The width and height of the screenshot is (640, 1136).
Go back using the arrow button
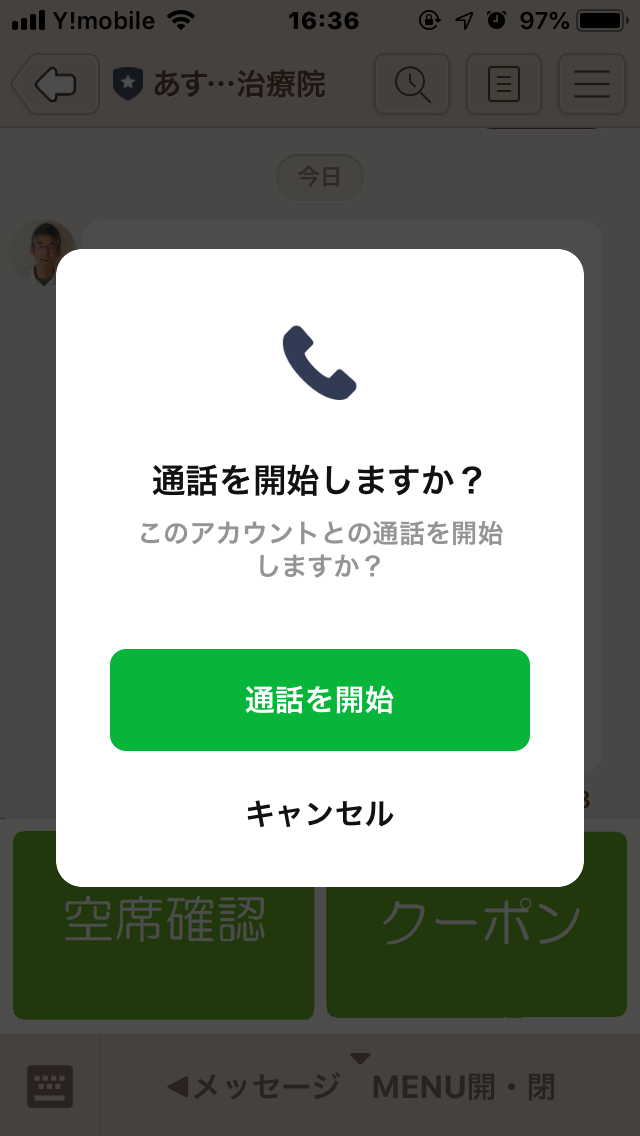coord(55,84)
